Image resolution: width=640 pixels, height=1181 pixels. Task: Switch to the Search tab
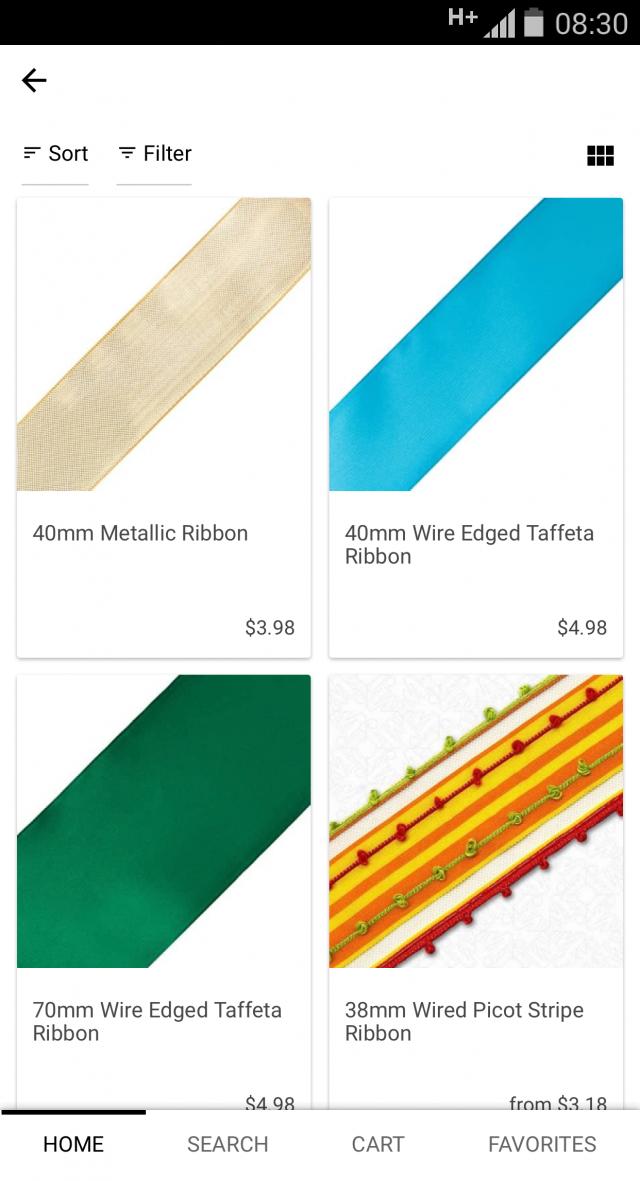click(227, 1145)
